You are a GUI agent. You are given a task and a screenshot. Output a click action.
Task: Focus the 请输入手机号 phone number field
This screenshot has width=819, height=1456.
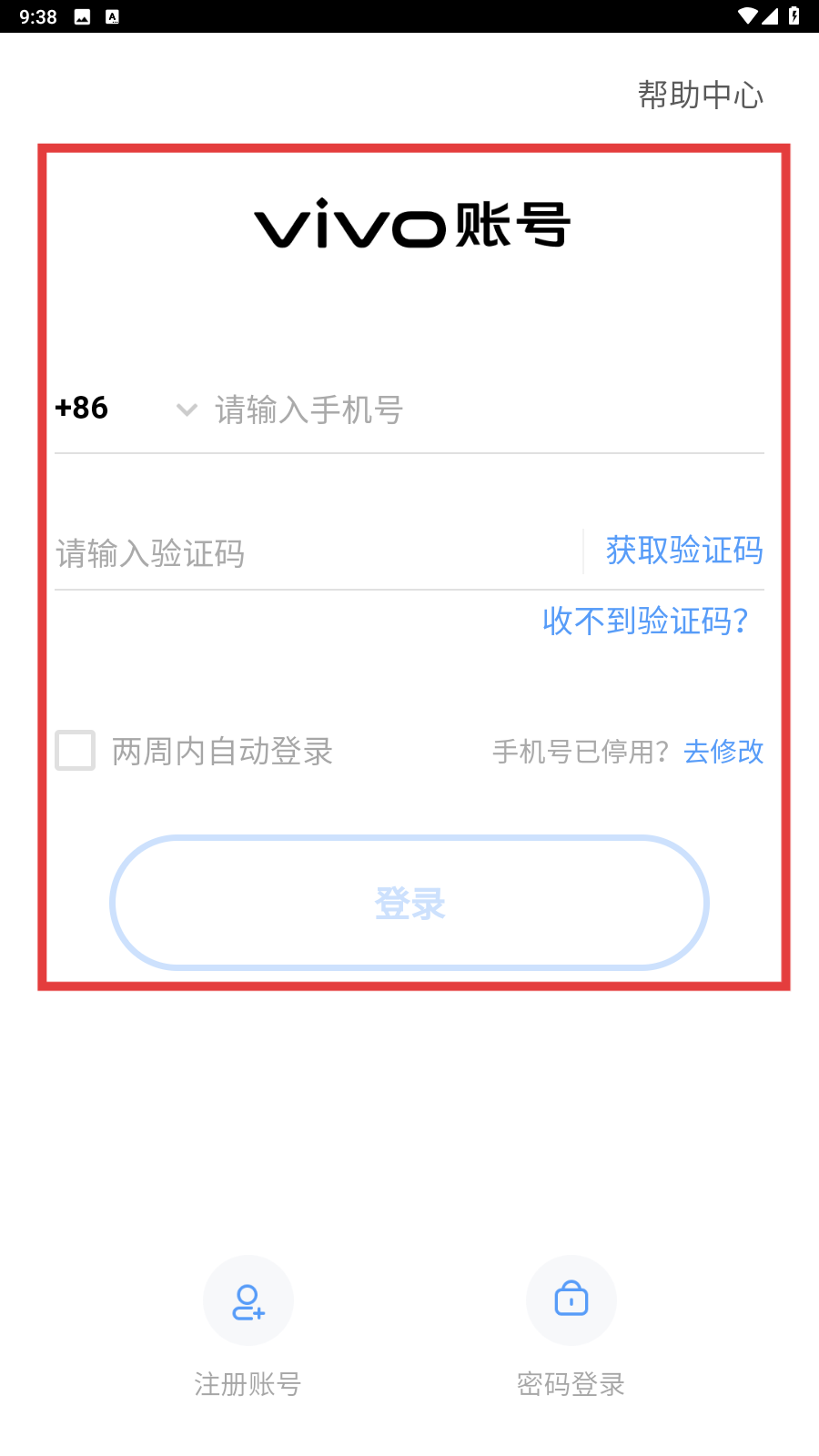pos(482,410)
